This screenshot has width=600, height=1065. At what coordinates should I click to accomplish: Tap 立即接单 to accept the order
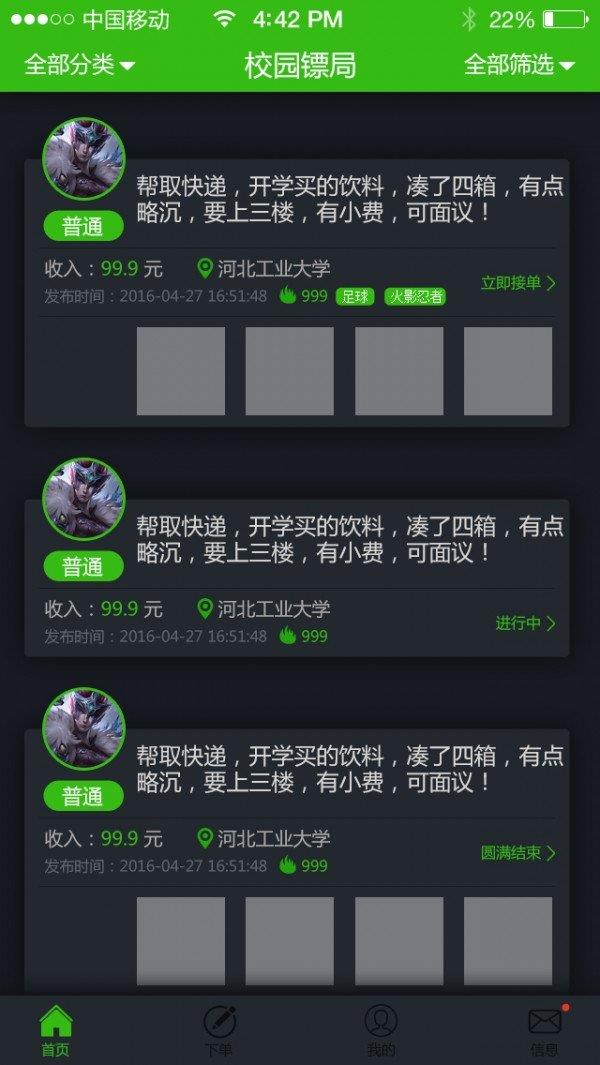(518, 283)
